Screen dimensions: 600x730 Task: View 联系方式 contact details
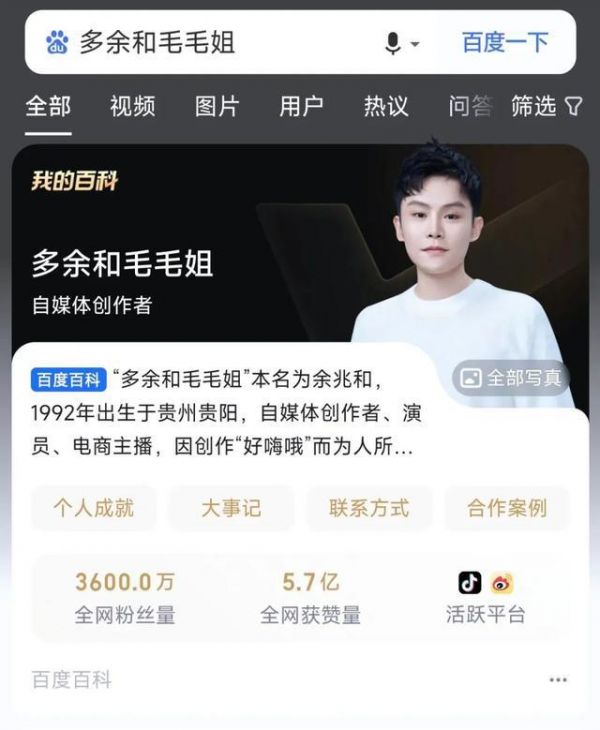click(369, 508)
